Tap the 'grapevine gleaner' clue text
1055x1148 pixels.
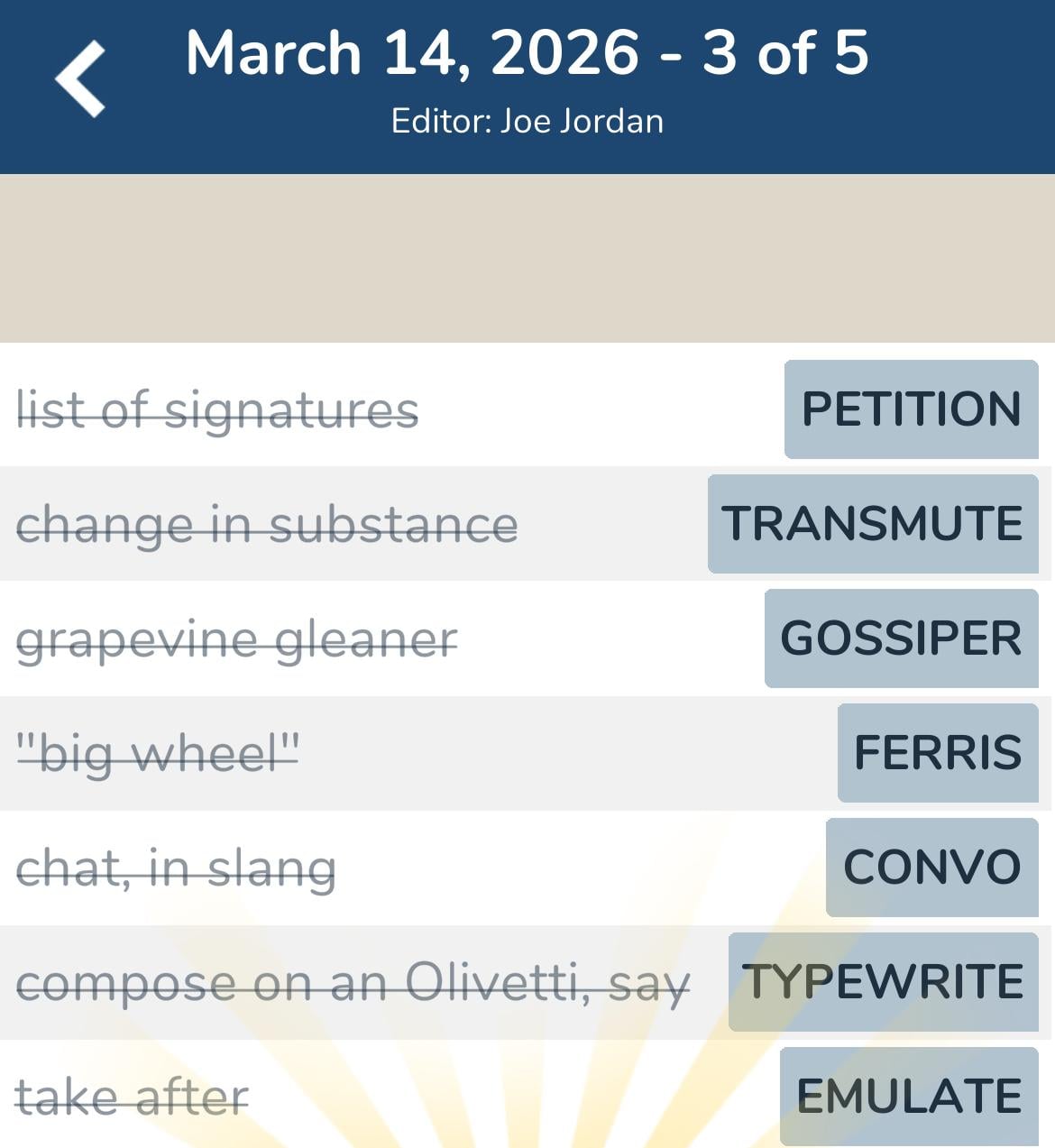pos(240,638)
